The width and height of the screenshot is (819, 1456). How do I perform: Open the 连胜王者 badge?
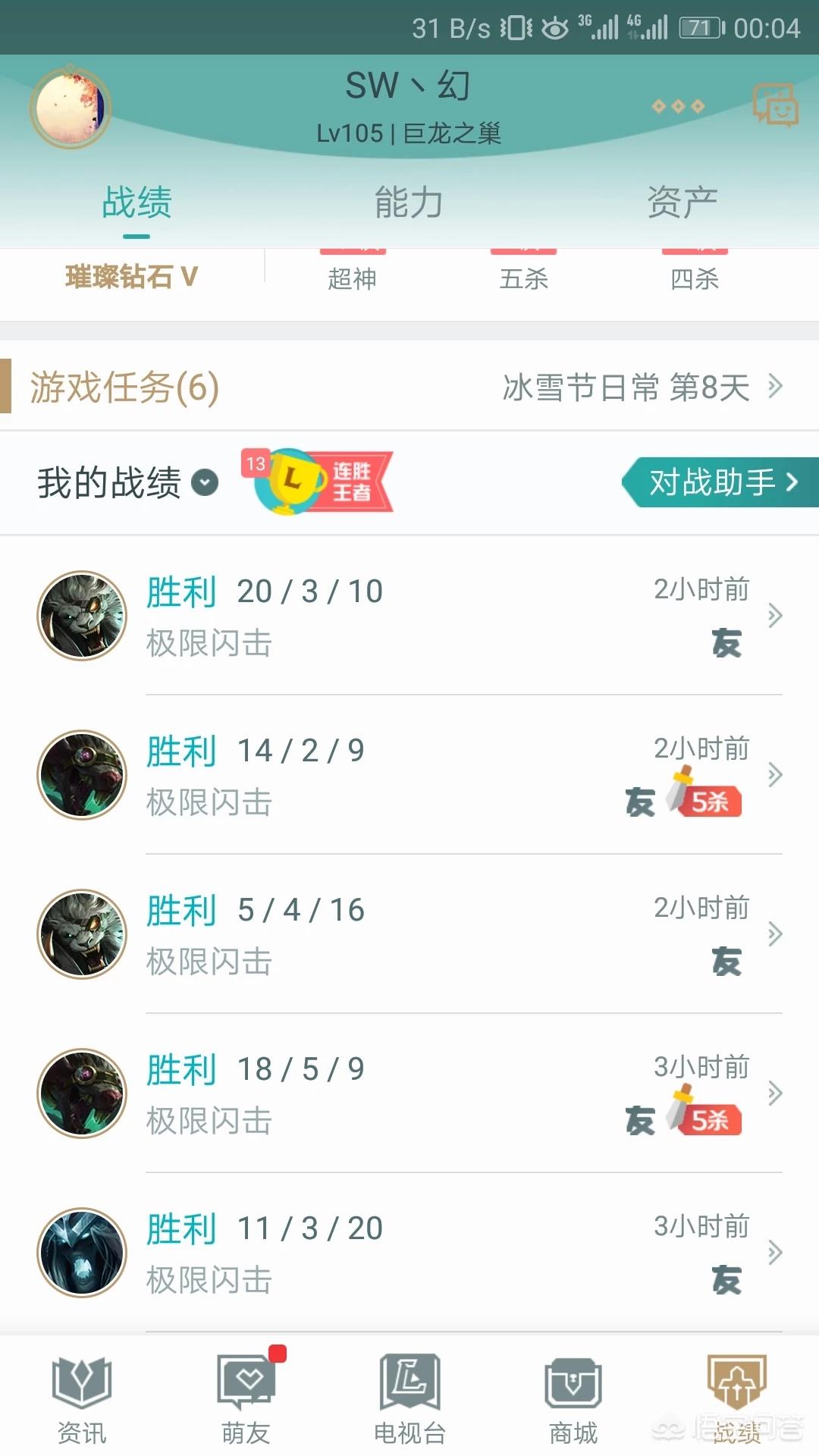(x=318, y=482)
